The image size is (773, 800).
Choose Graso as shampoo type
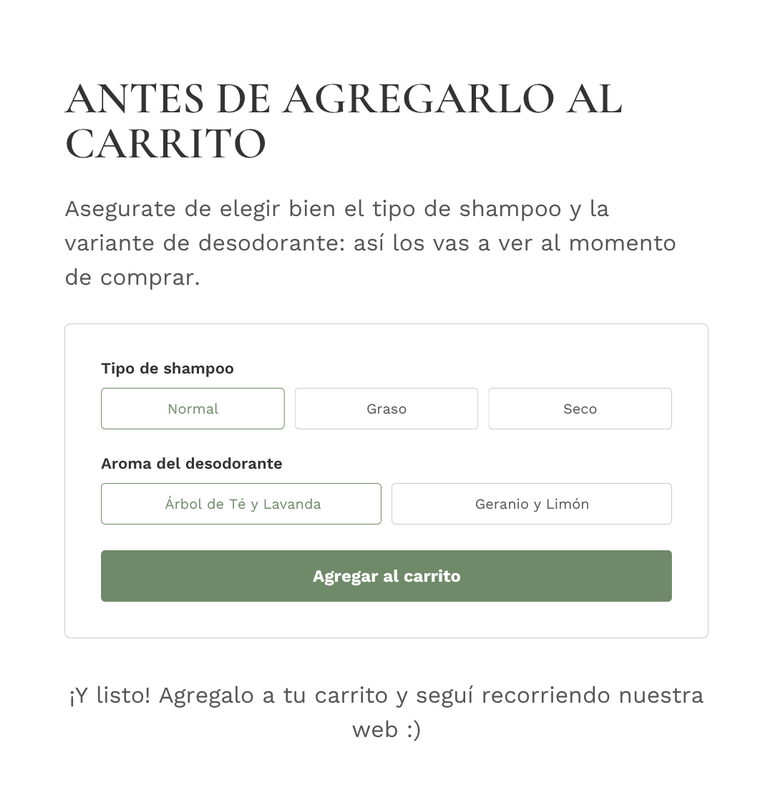click(x=386, y=409)
